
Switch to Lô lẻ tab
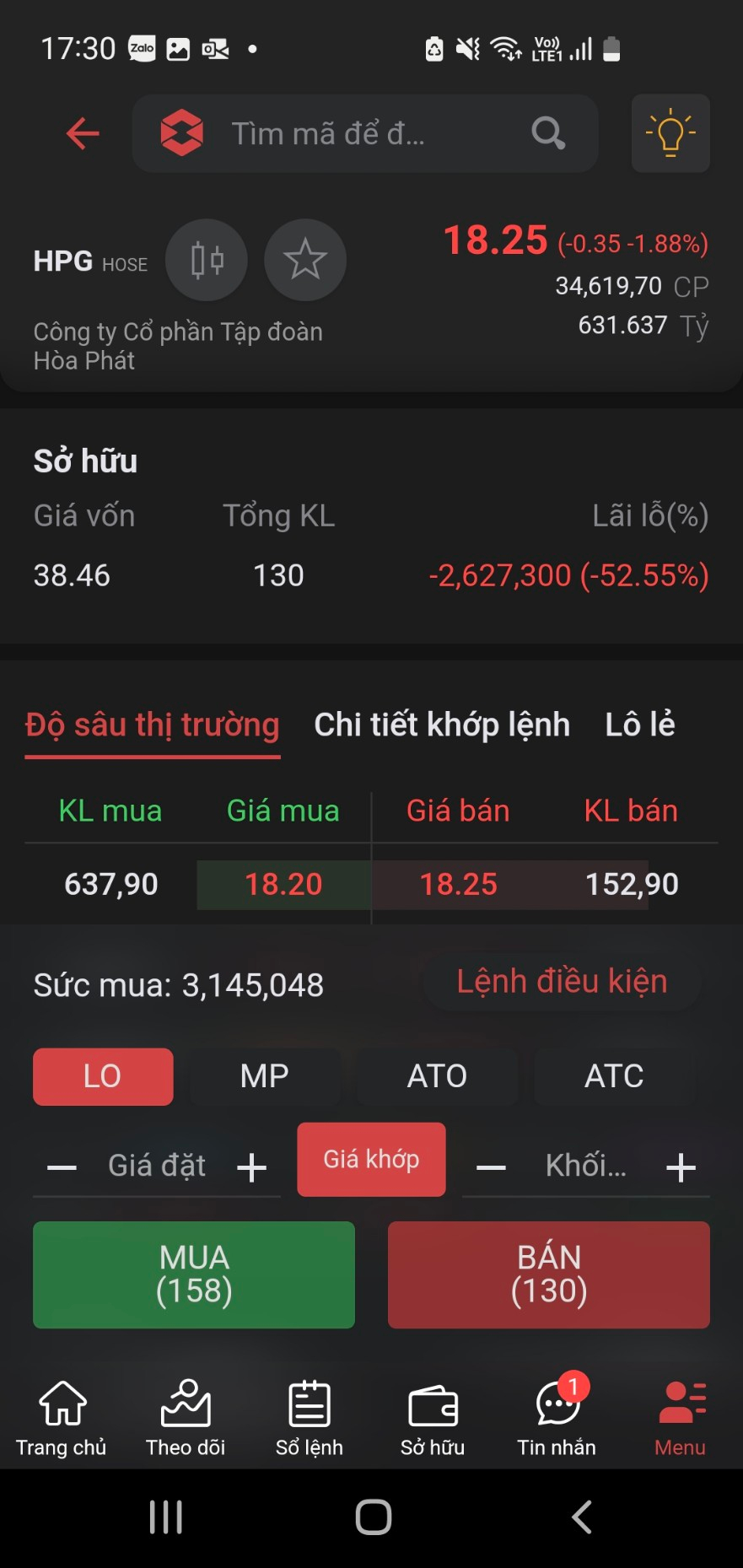(x=640, y=725)
